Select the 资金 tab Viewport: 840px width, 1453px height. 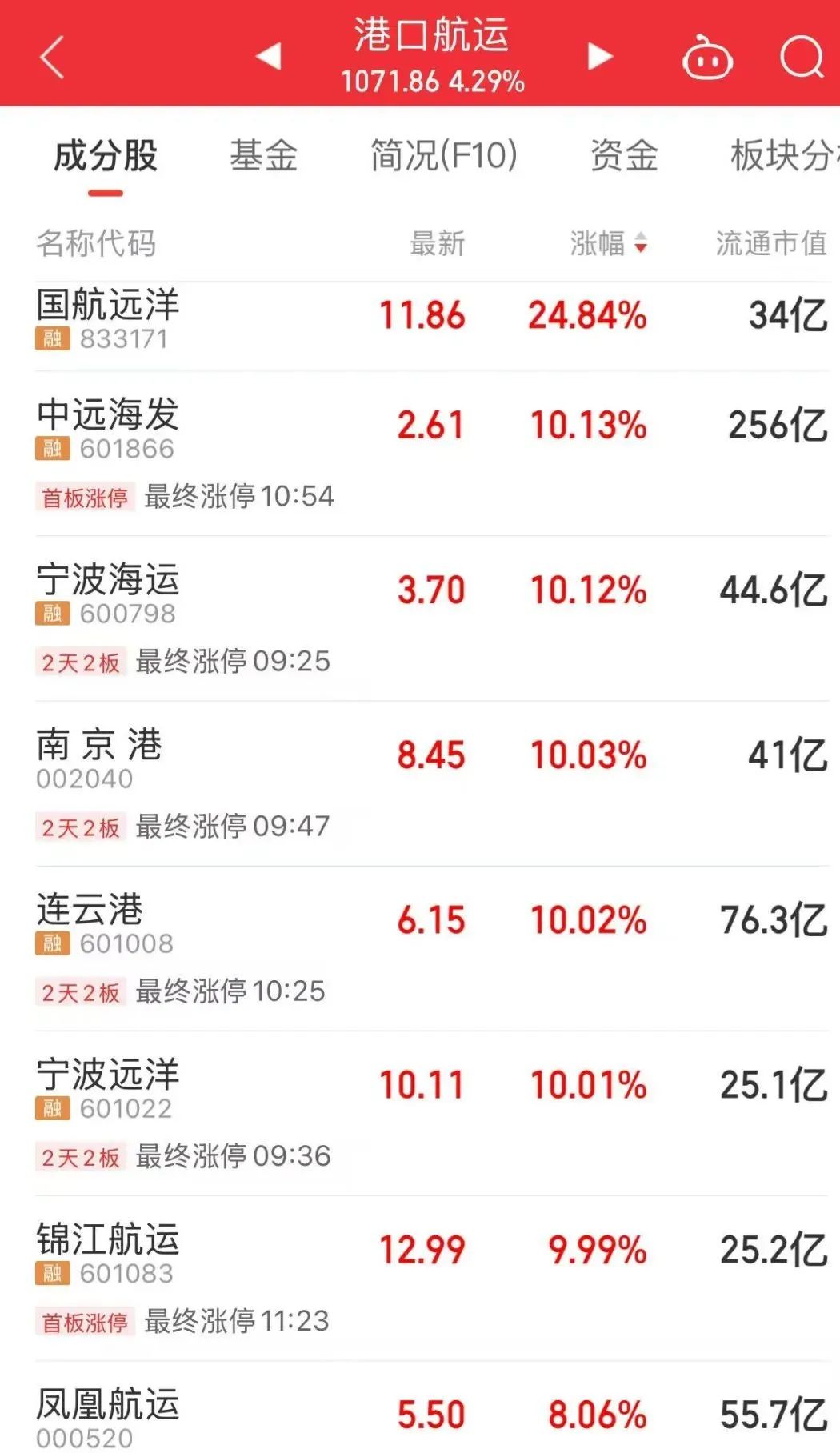(x=624, y=156)
